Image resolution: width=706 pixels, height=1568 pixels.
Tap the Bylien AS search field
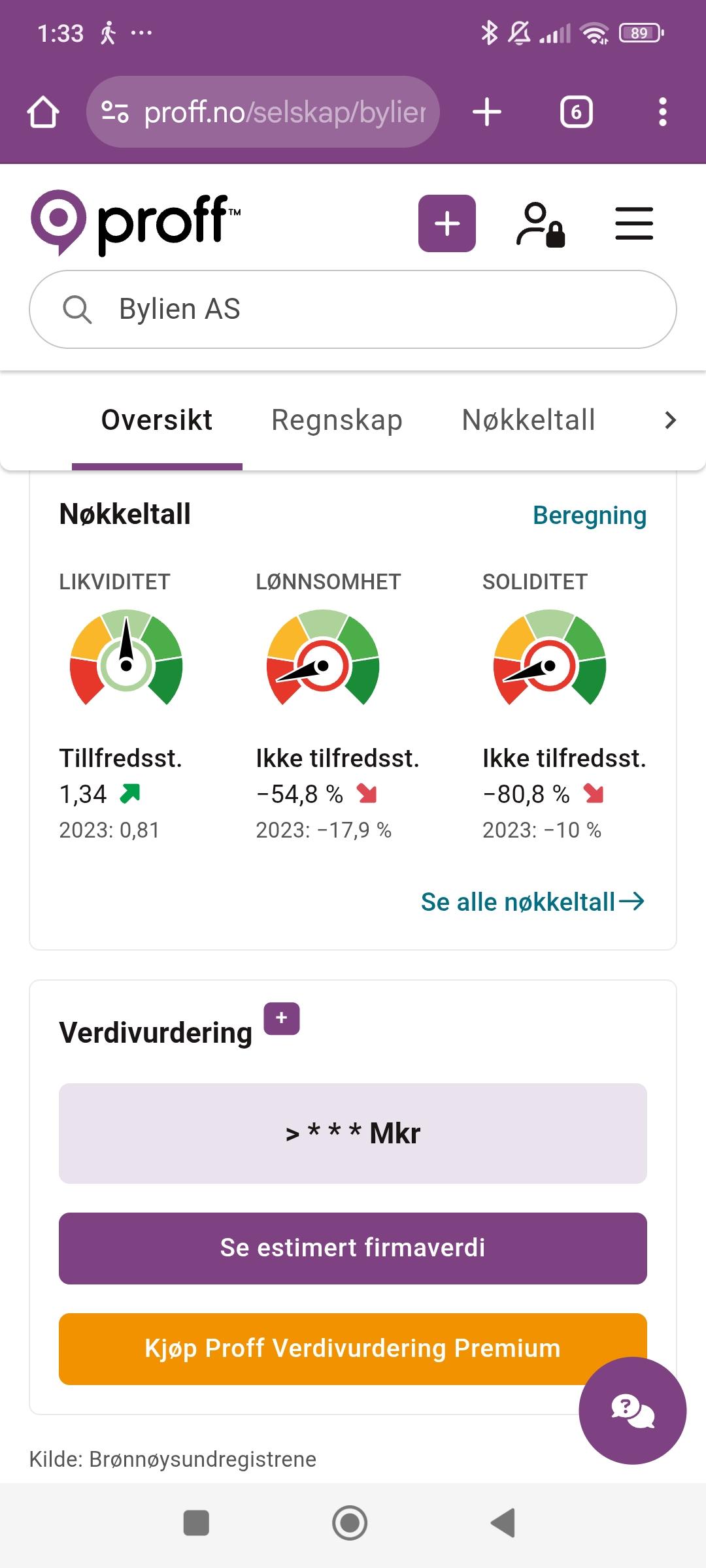click(353, 309)
